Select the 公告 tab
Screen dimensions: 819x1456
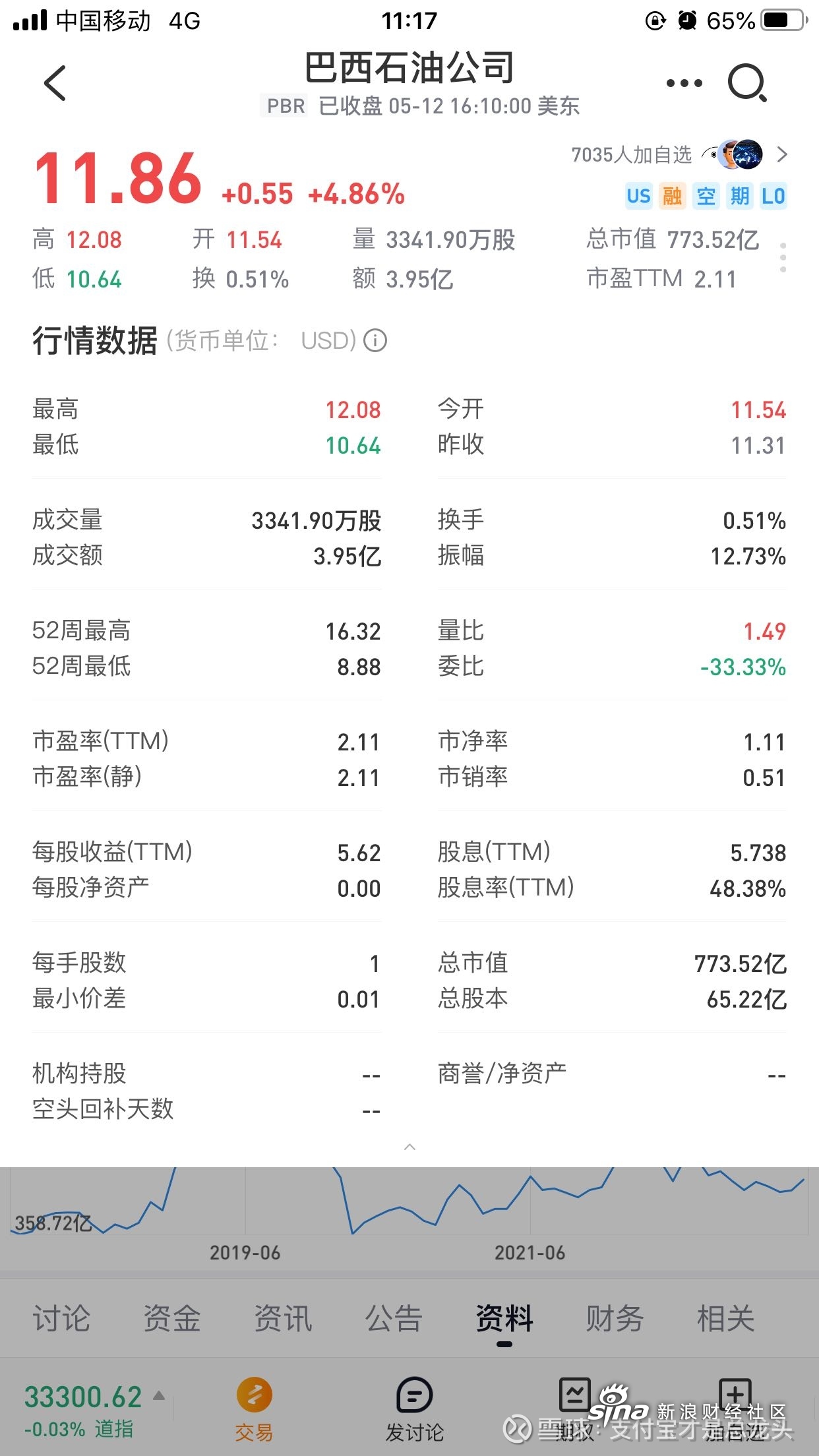(x=394, y=1318)
